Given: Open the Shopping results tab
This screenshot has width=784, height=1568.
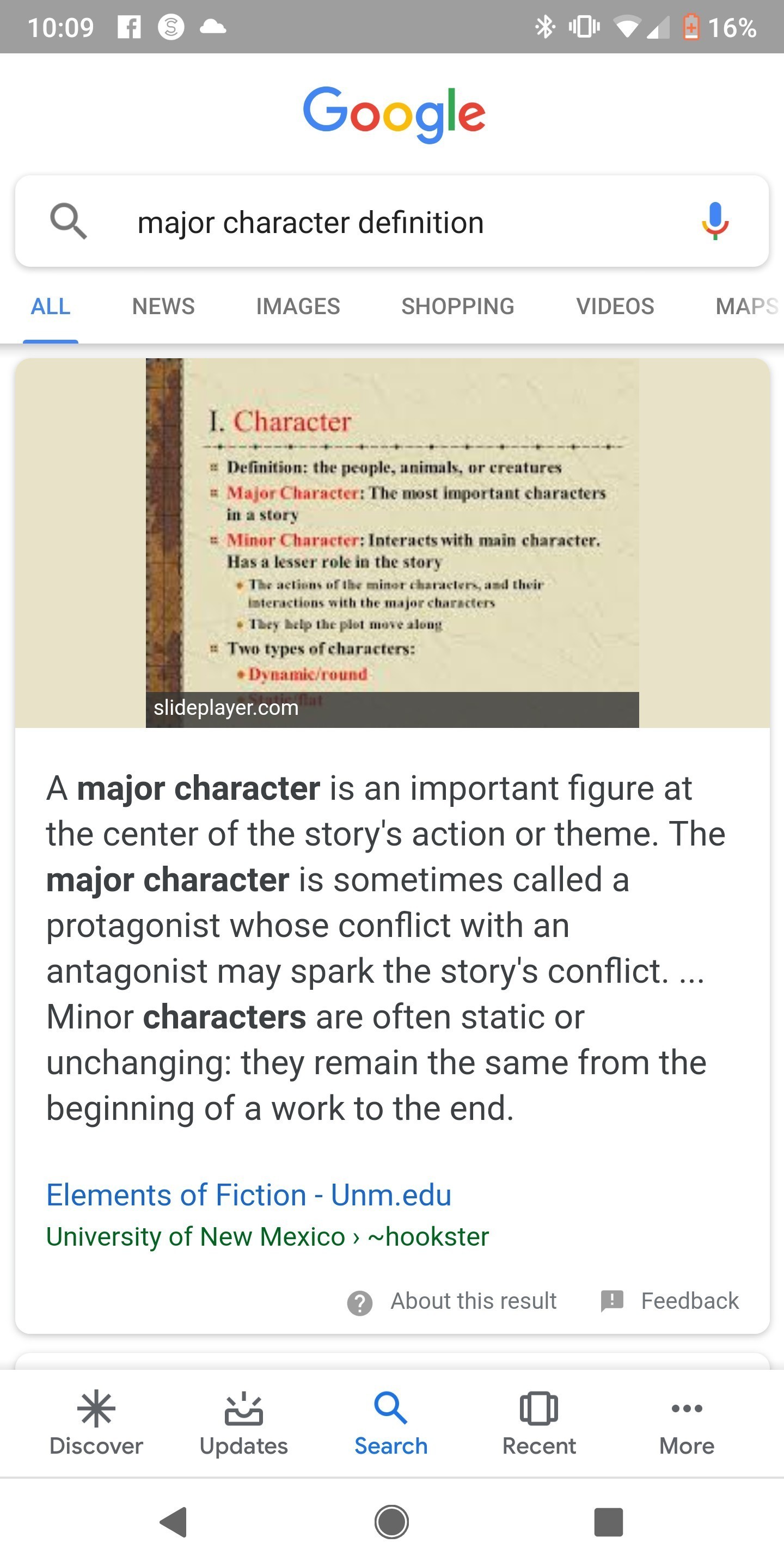Looking at the screenshot, I should coord(457,306).
